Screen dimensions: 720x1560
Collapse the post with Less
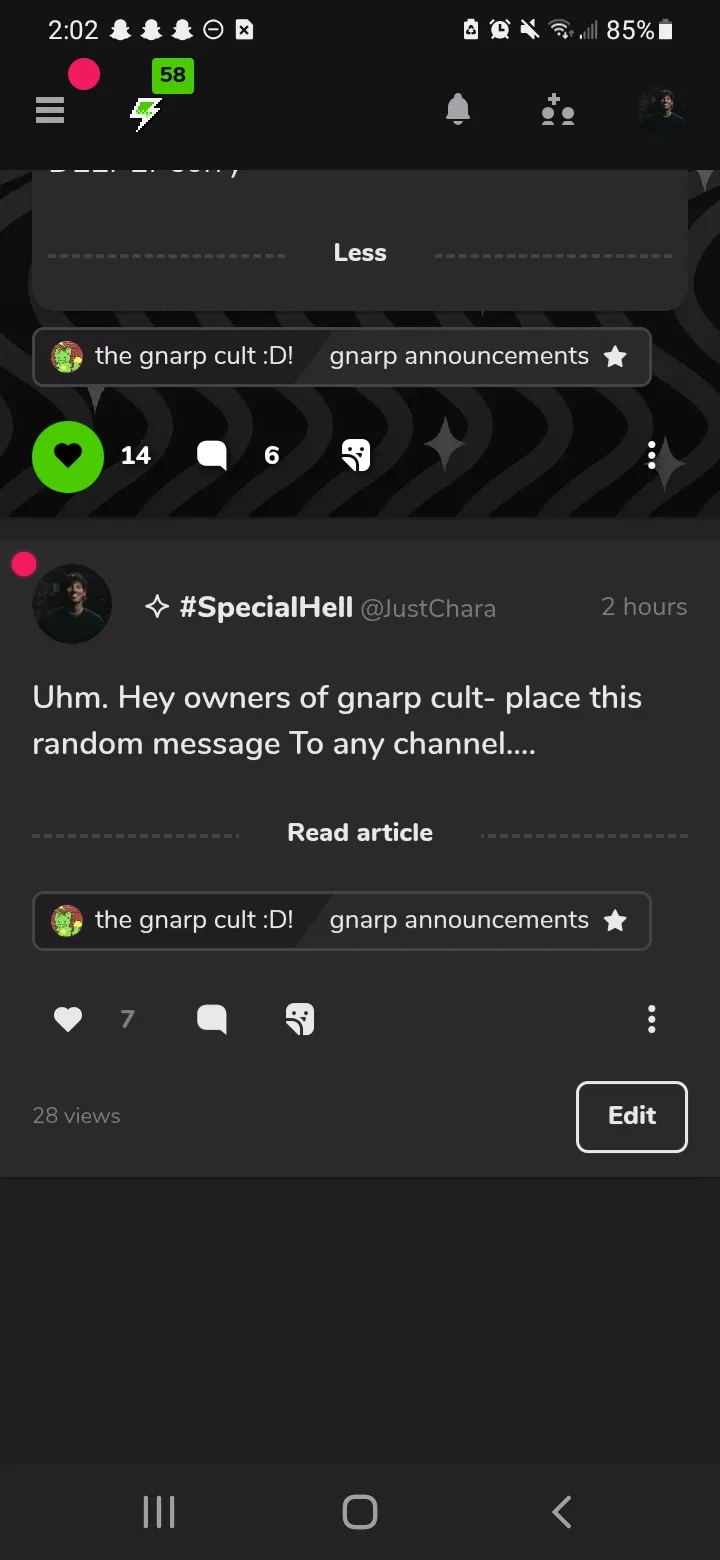360,253
